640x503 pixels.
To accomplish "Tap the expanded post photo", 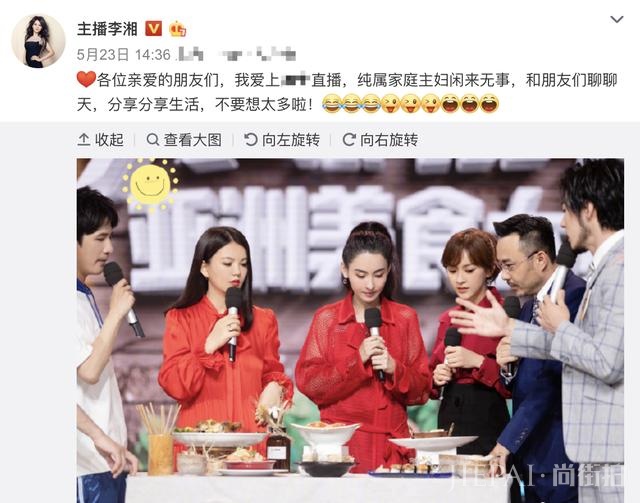I will 350,330.
